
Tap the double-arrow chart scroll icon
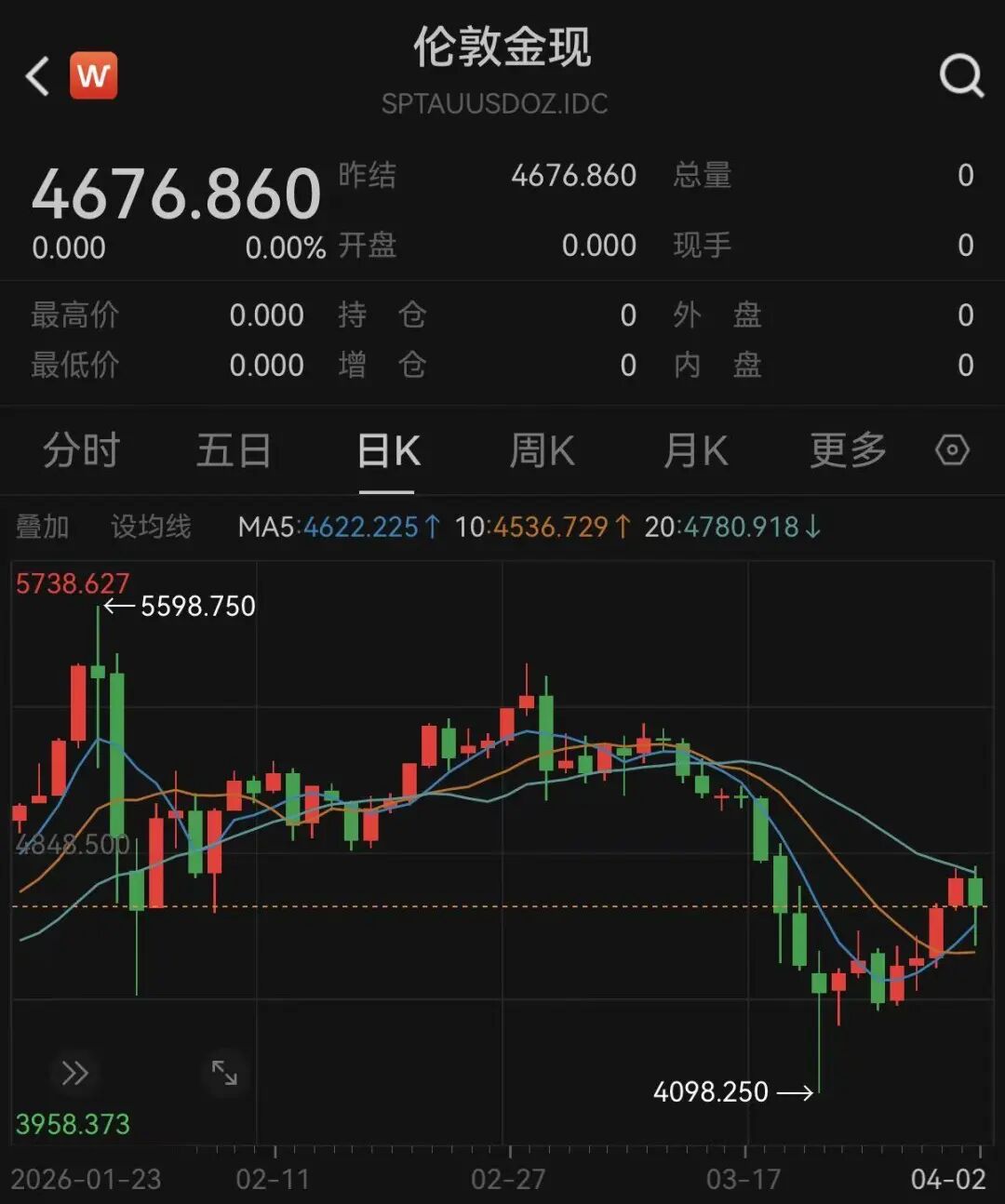75,1073
